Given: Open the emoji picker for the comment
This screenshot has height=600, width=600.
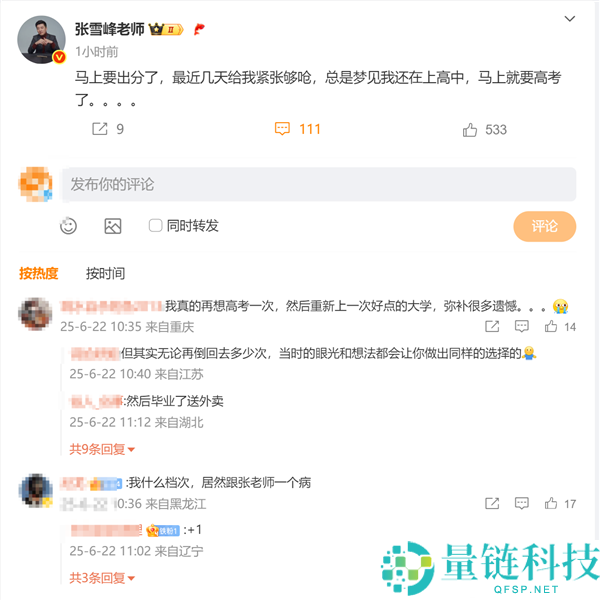Looking at the screenshot, I should [x=68, y=226].
